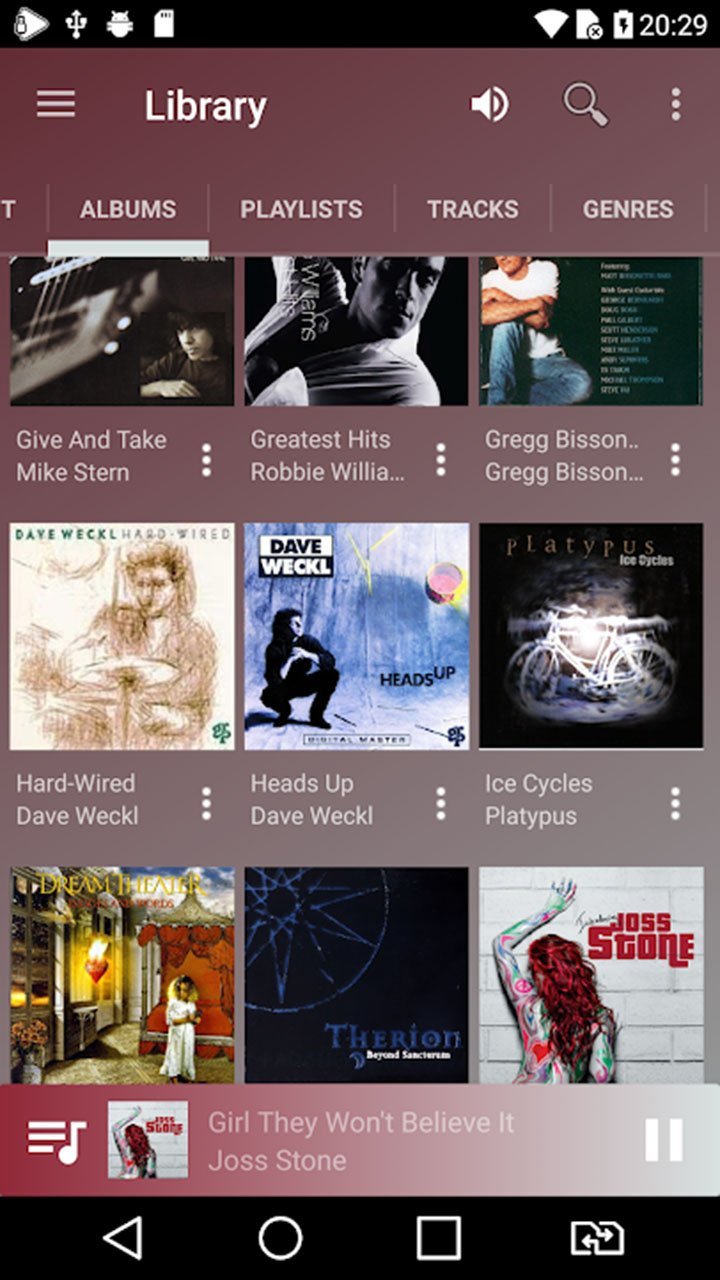Open options for the Hard-Wired album

(x=206, y=800)
